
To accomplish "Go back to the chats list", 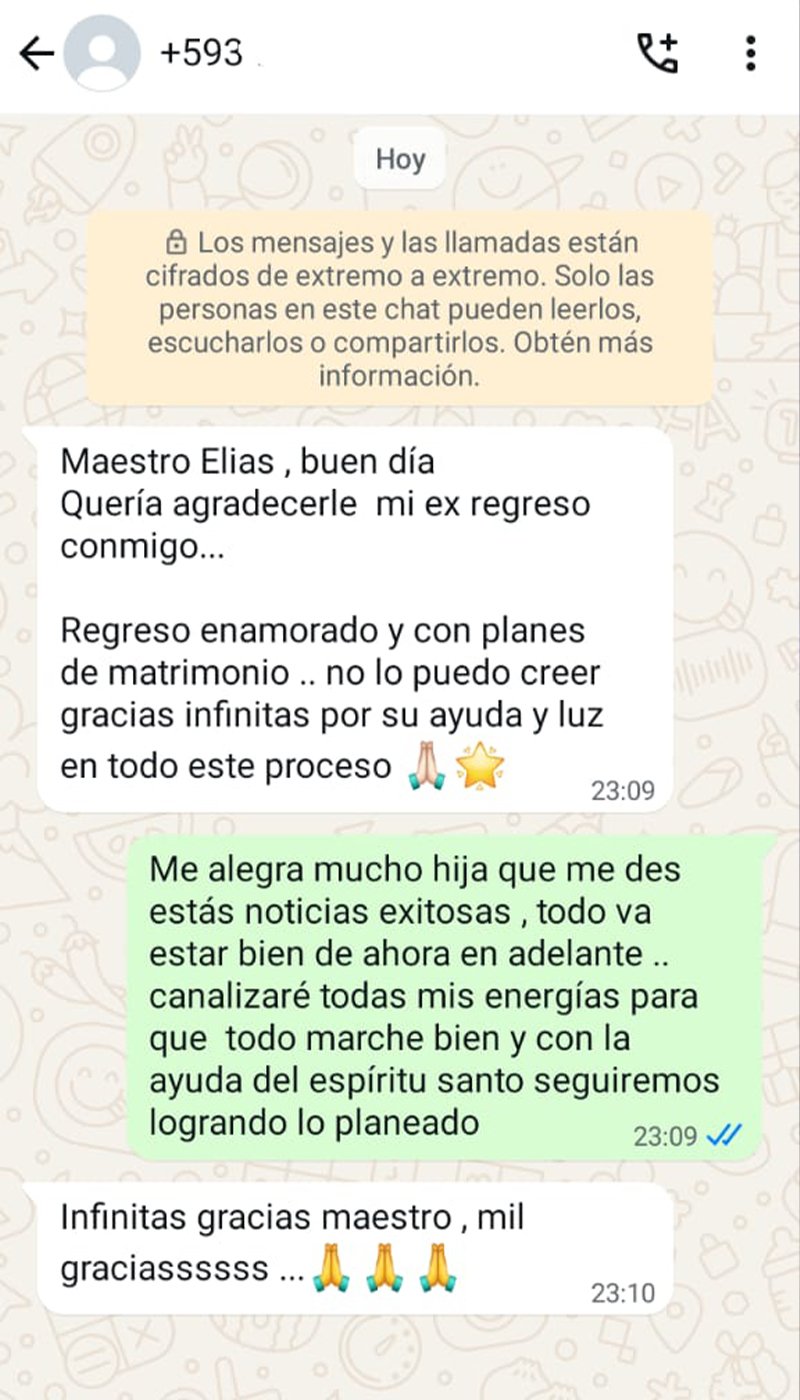I will [36, 53].
